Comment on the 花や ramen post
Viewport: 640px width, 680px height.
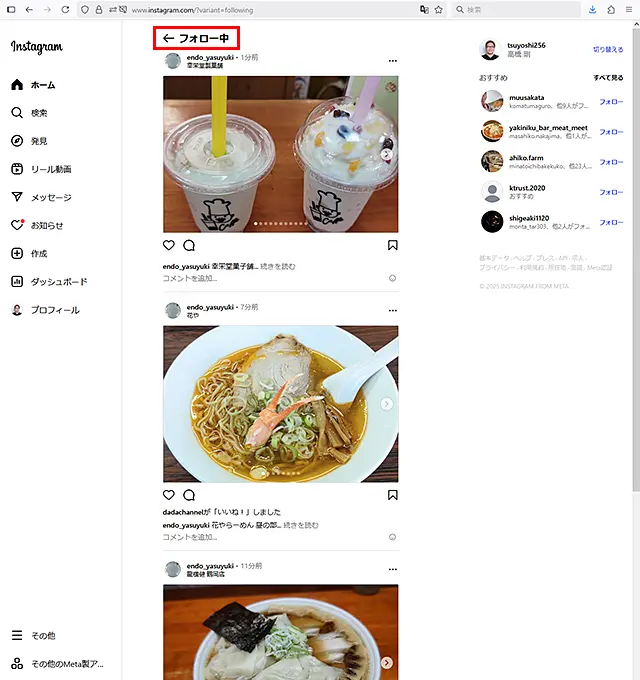[188, 495]
